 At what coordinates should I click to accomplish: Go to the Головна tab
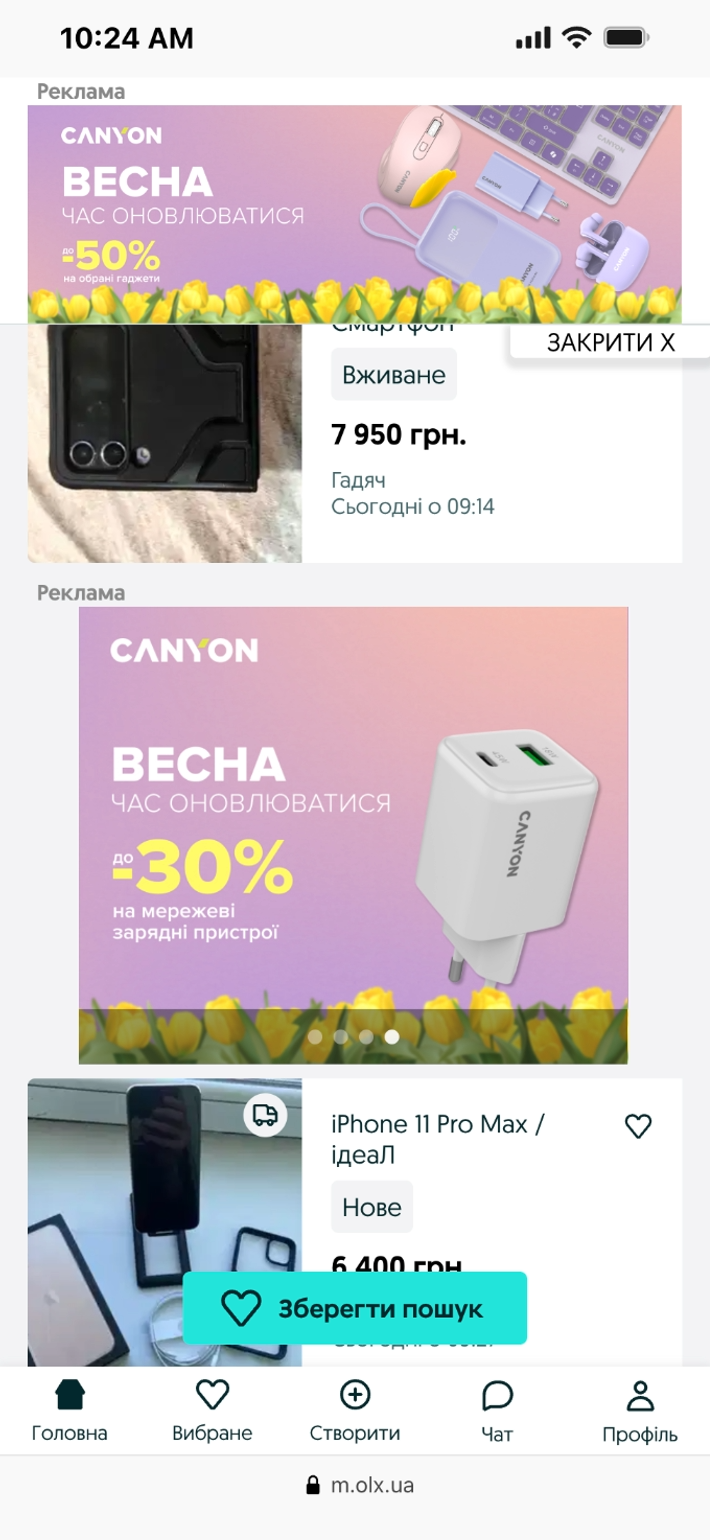coord(70,1411)
